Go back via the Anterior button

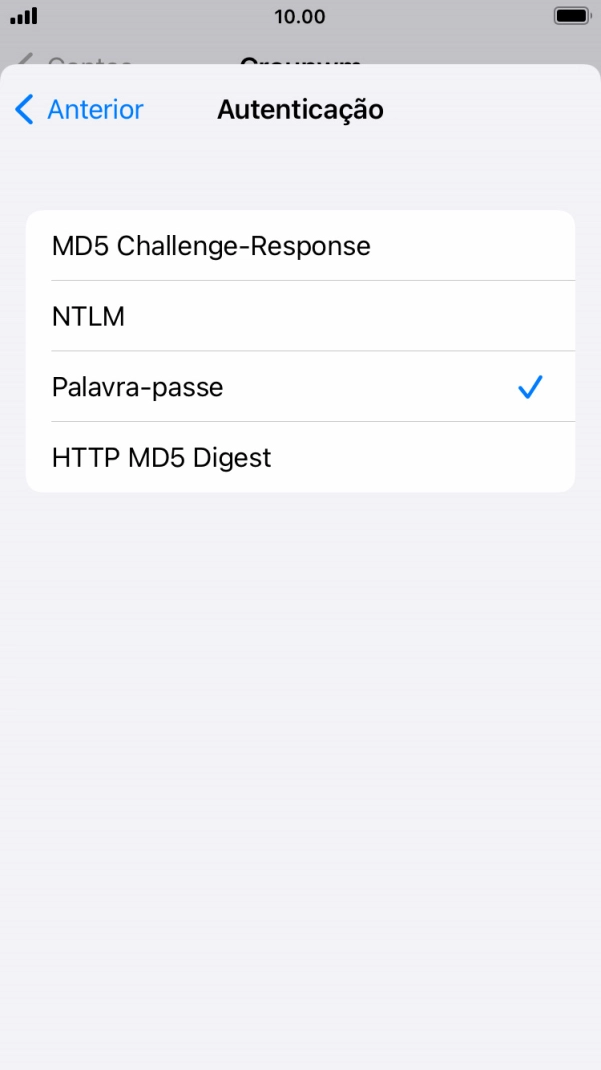[80, 109]
